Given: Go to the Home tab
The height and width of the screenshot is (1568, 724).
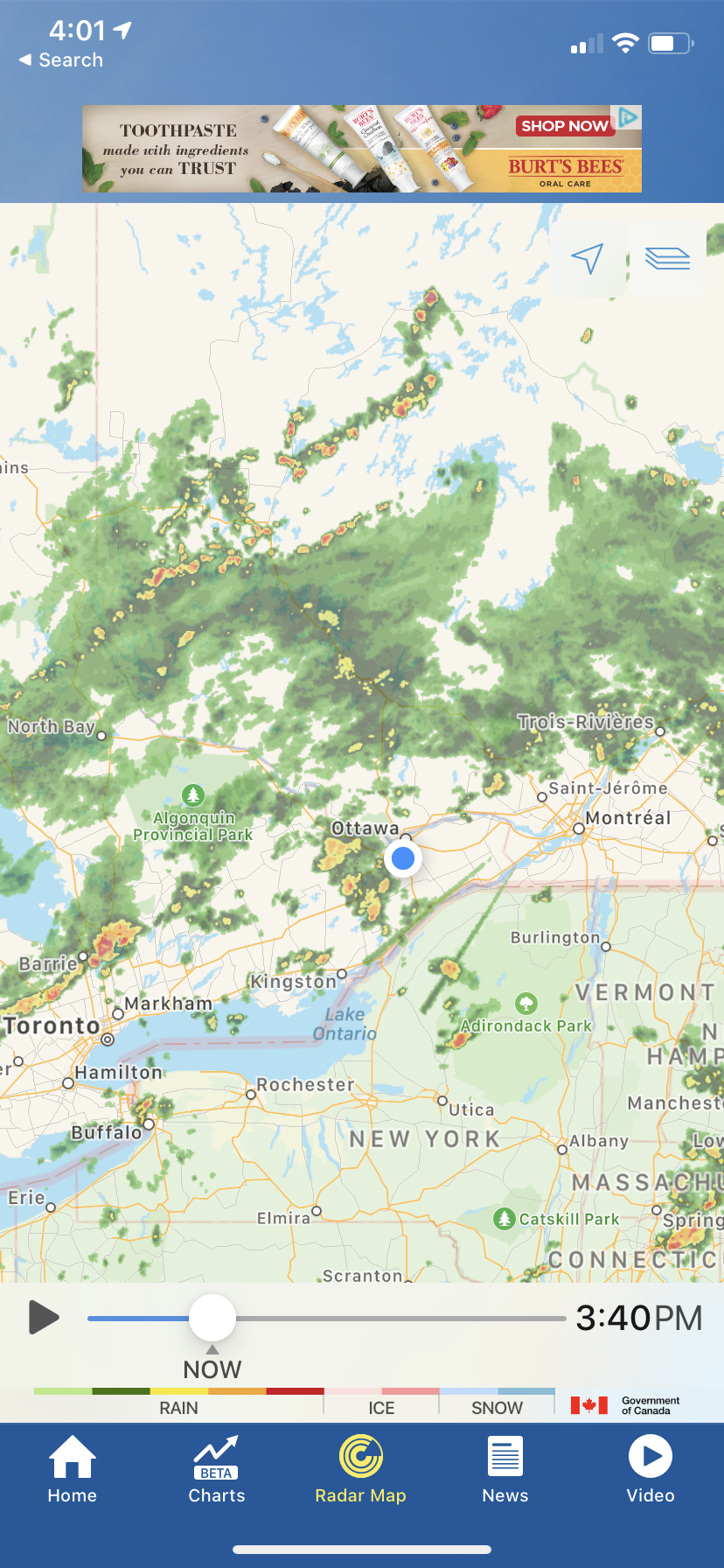Looking at the screenshot, I should click(x=73, y=1470).
